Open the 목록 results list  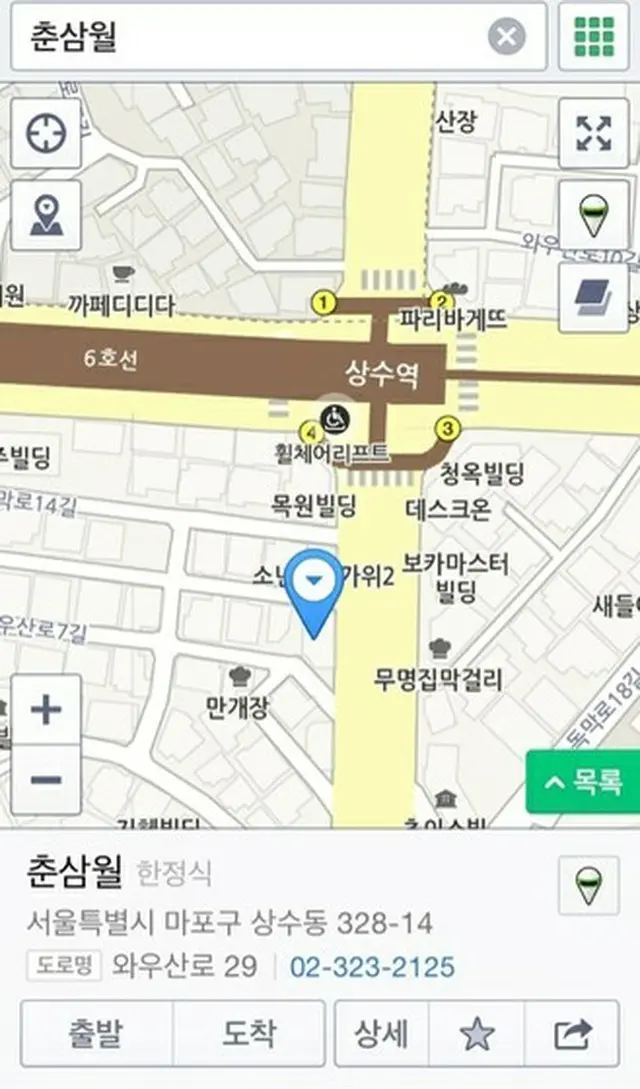coord(583,782)
